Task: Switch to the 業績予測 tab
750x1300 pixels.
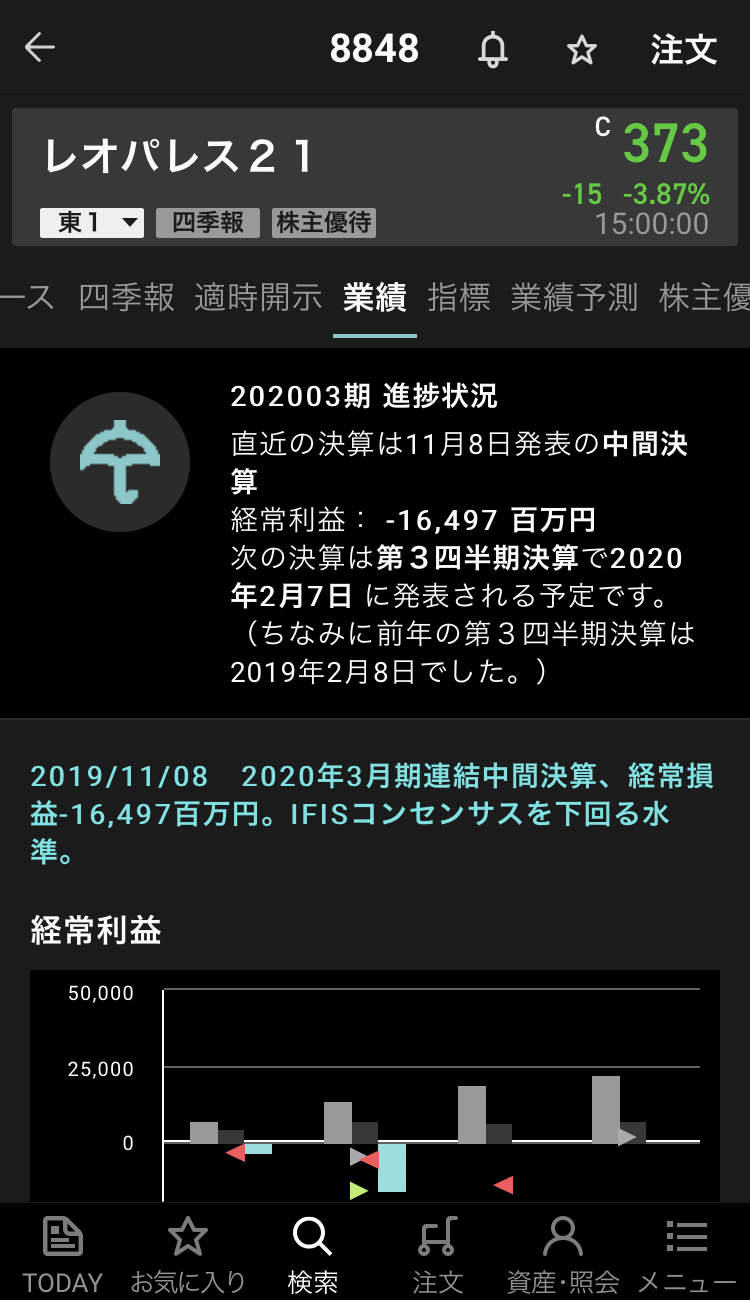Action: point(574,297)
